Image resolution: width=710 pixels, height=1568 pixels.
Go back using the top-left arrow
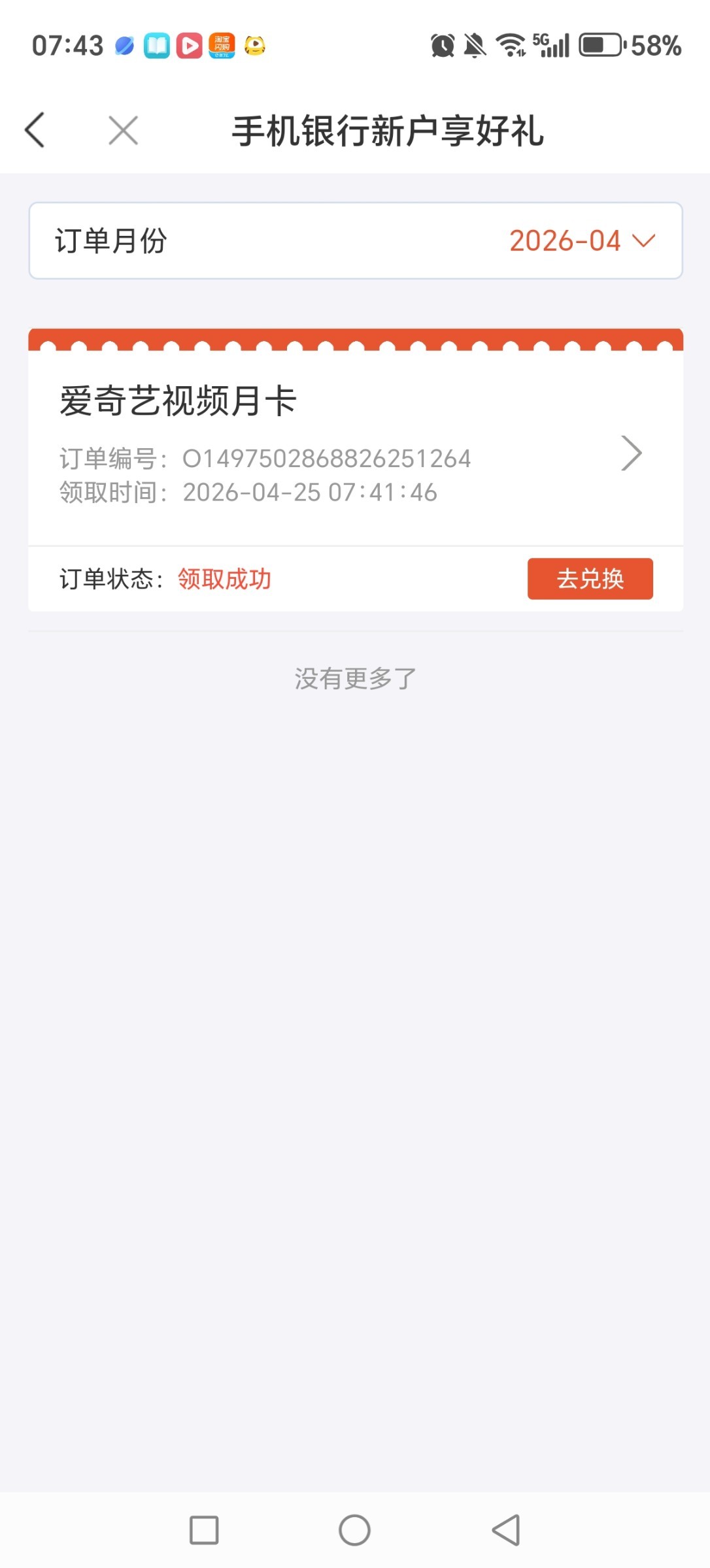point(35,130)
